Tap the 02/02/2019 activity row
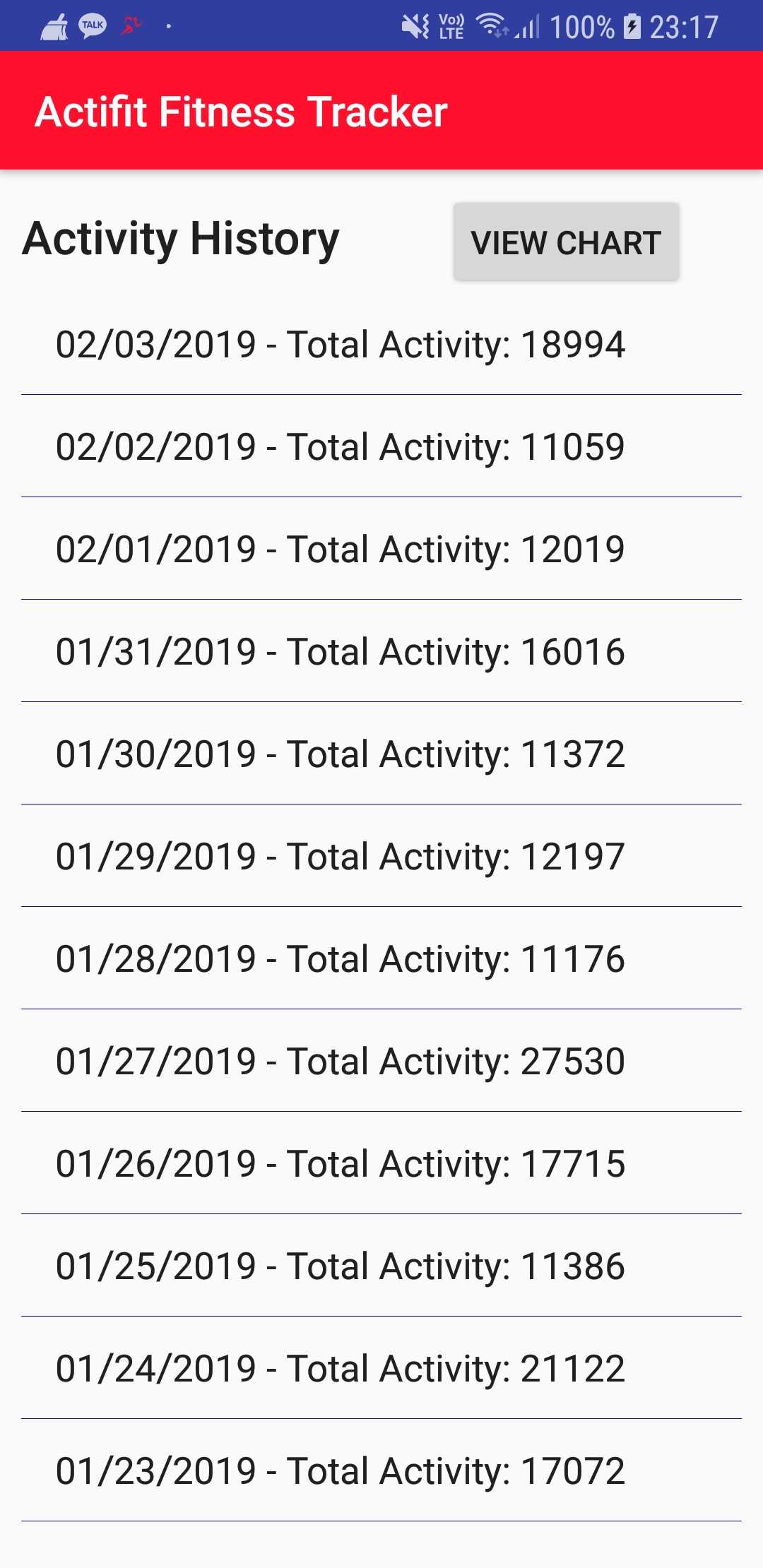 (x=381, y=446)
